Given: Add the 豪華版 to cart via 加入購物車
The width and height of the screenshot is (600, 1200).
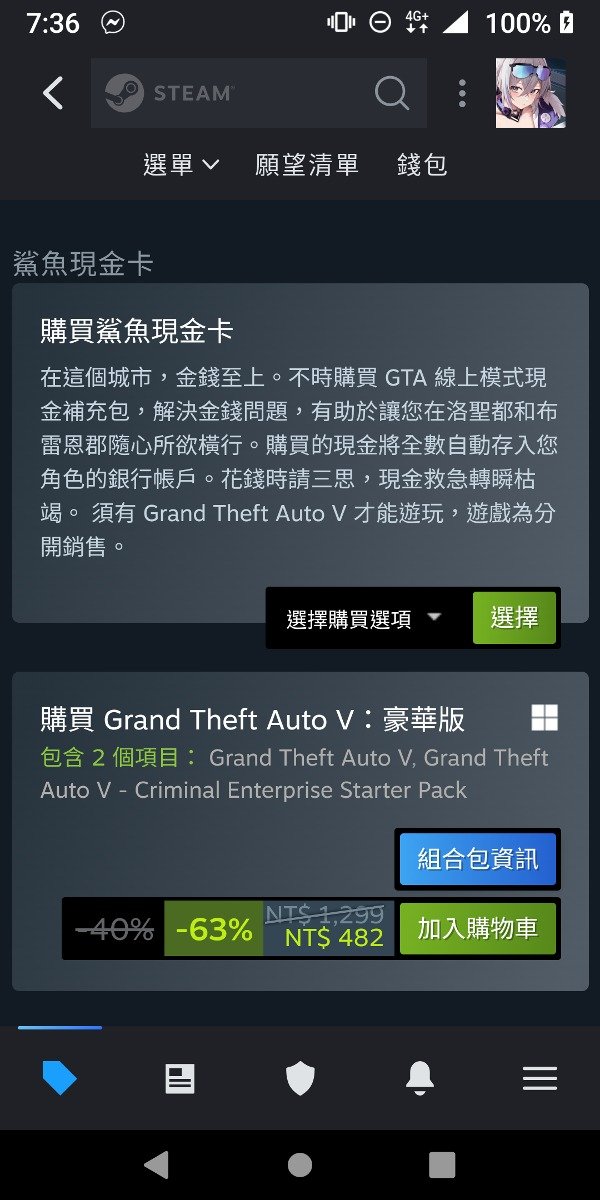Looking at the screenshot, I should tap(477, 929).
